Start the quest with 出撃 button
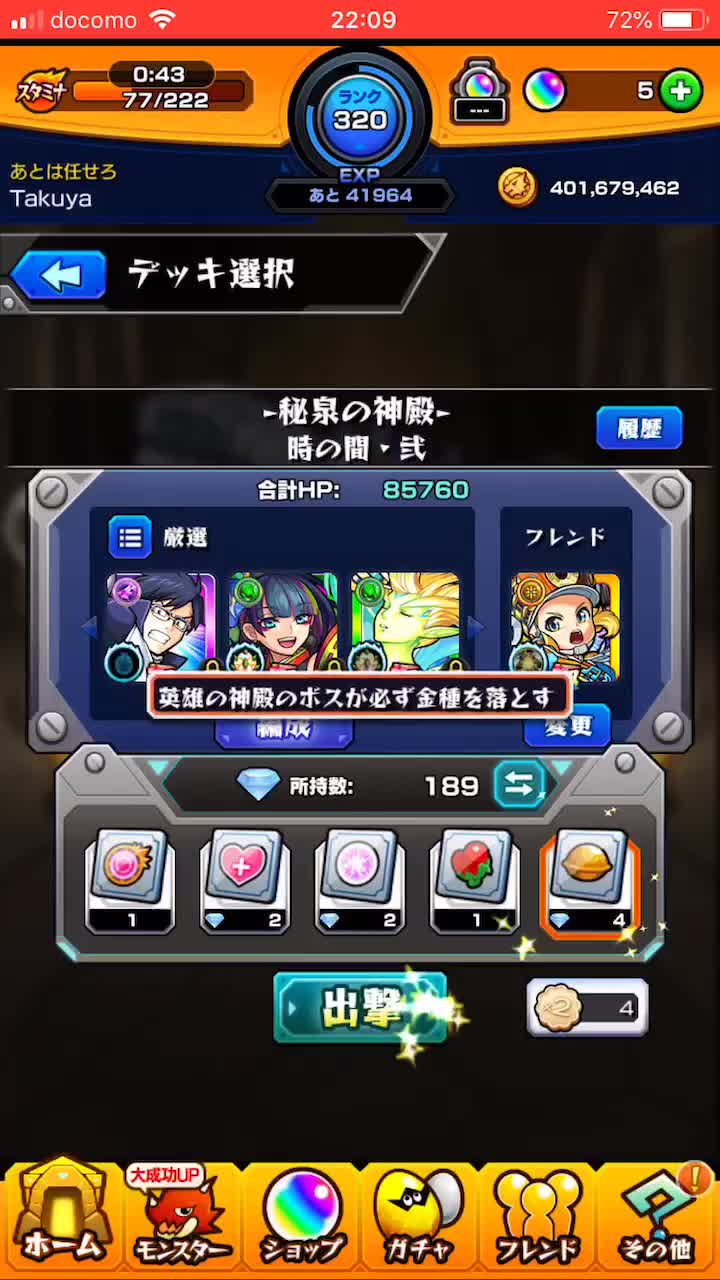The image size is (720, 1280). (x=360, y=1008)
